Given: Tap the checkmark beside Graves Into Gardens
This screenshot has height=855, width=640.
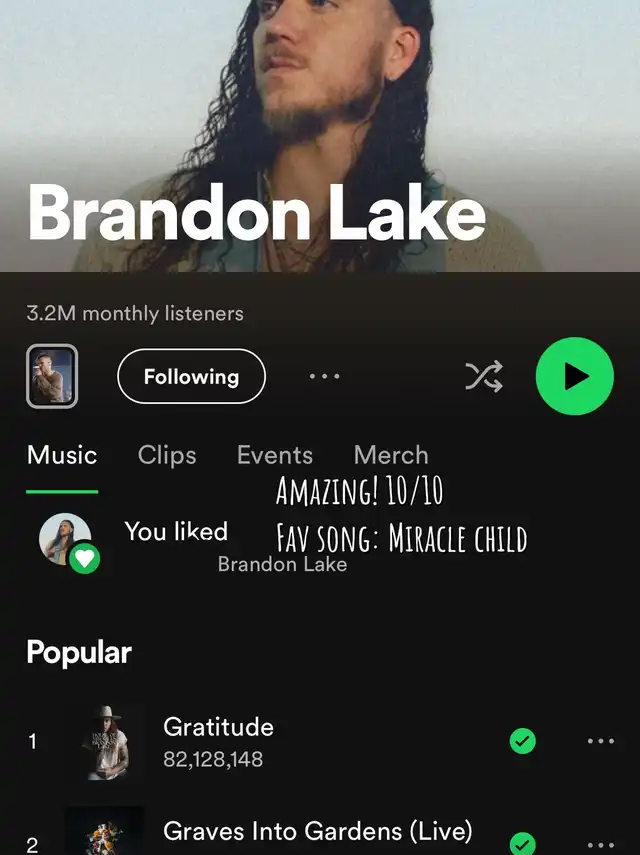Looking at the screenshot, I should pyautogui.click(x=522, y=842).
